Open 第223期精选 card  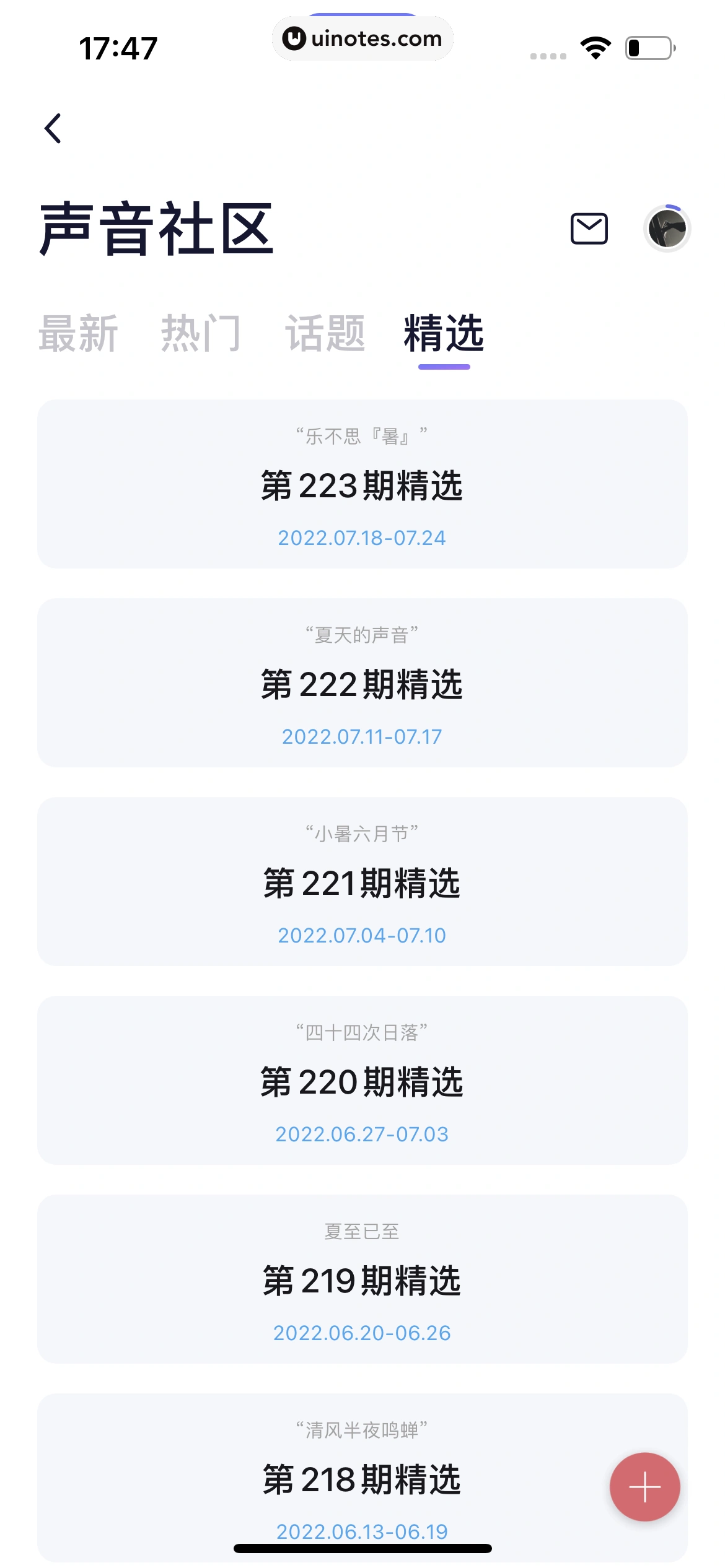click(362, 485)
